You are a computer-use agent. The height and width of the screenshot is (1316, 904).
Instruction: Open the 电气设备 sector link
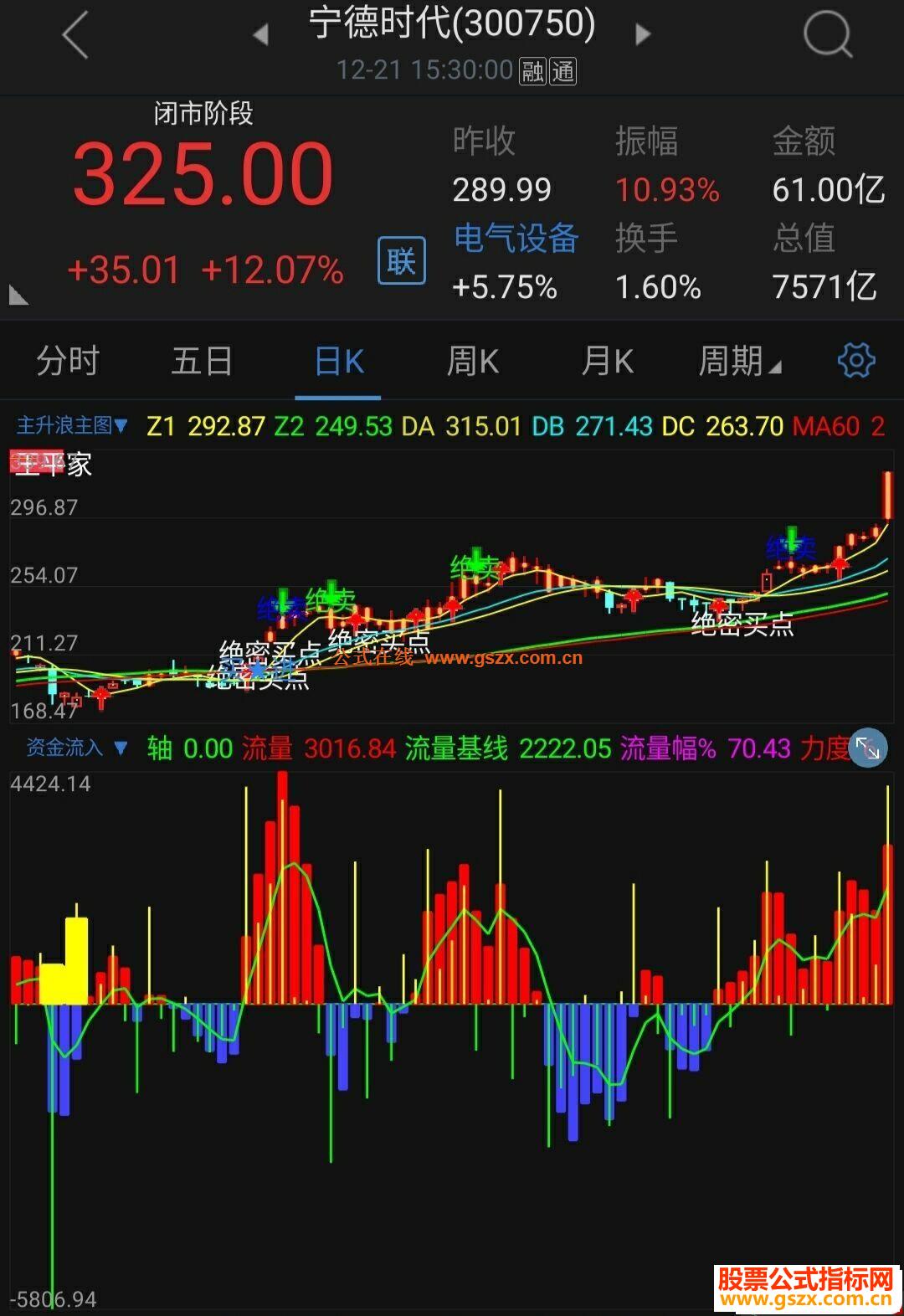tap(516, 239)
